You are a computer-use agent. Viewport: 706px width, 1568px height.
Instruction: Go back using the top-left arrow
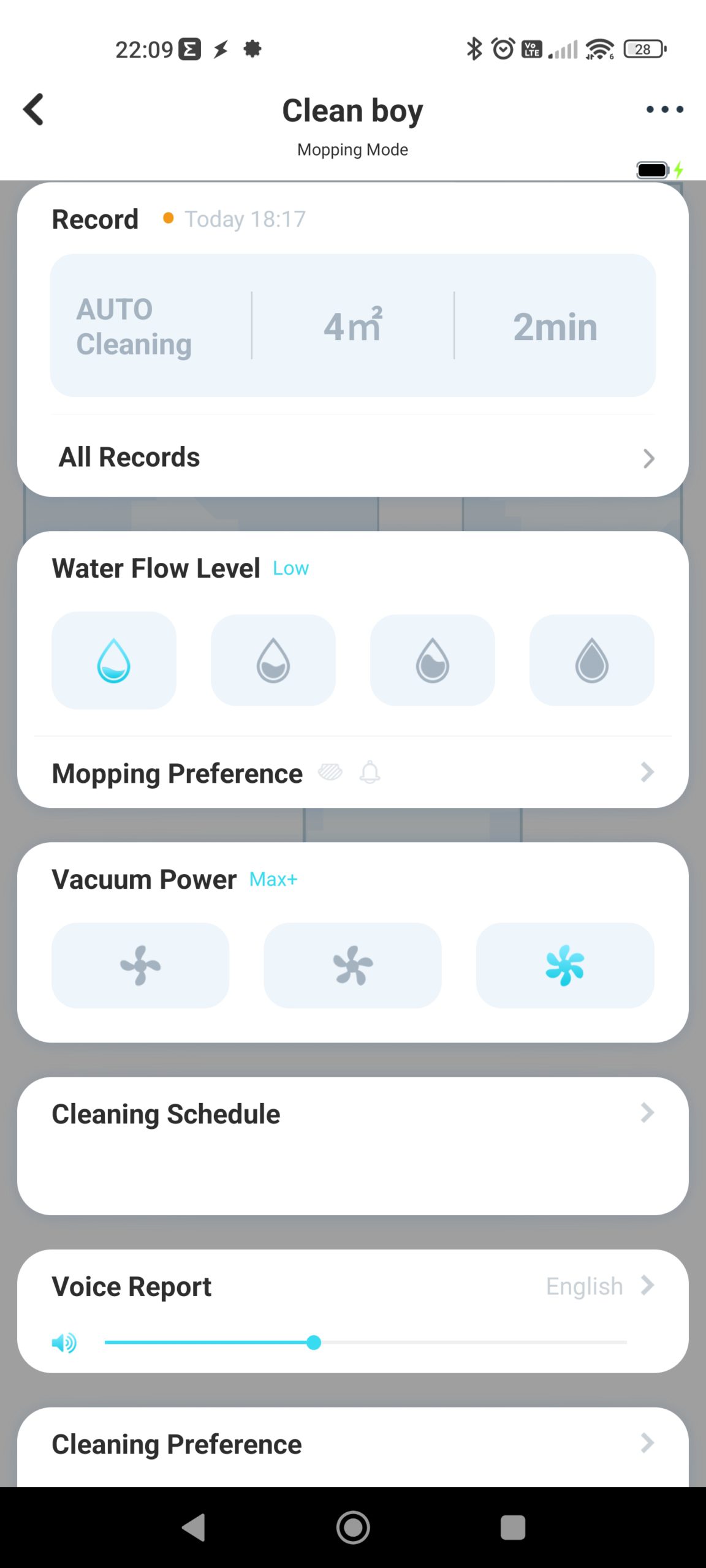point(34,110)
